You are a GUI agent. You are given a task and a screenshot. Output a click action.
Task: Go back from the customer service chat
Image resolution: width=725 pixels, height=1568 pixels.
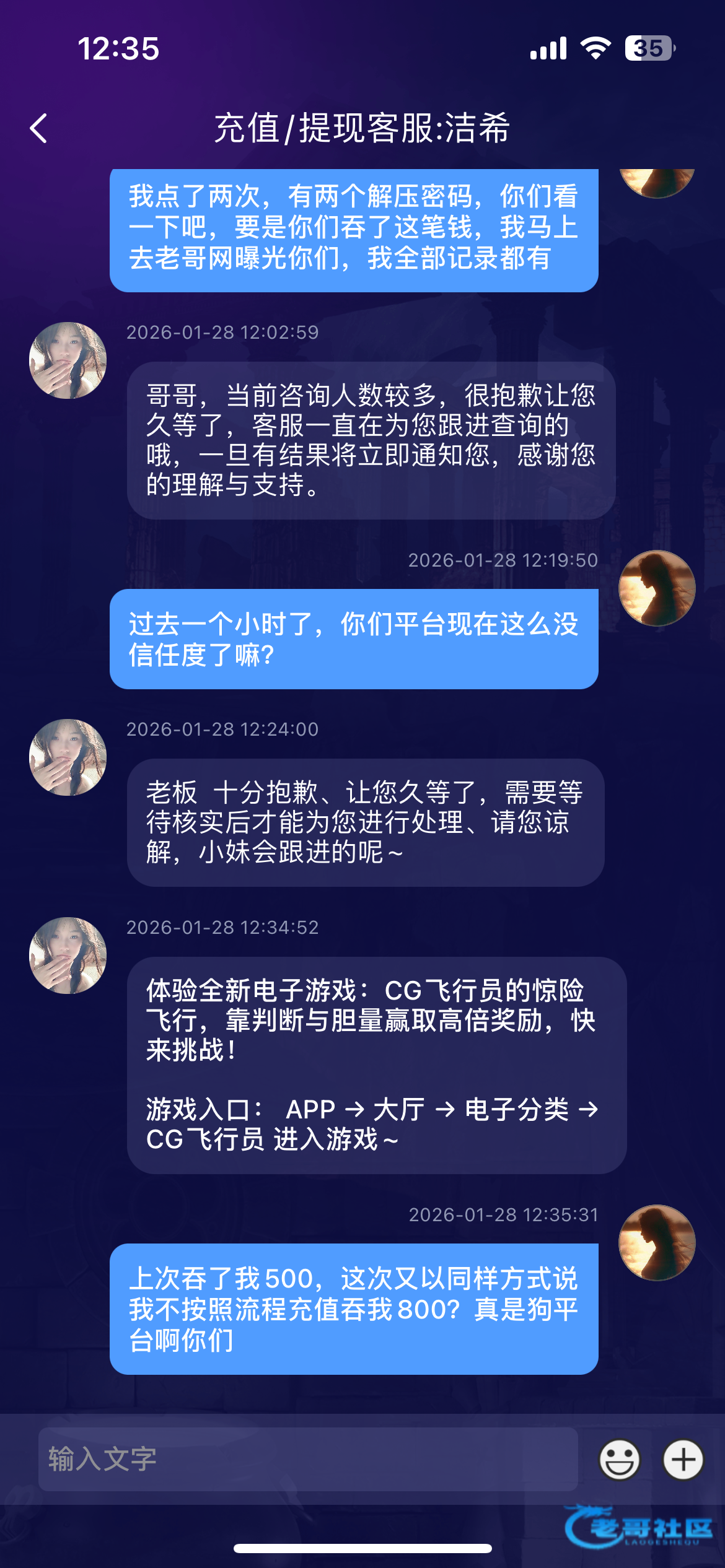(x=38, y=129)
